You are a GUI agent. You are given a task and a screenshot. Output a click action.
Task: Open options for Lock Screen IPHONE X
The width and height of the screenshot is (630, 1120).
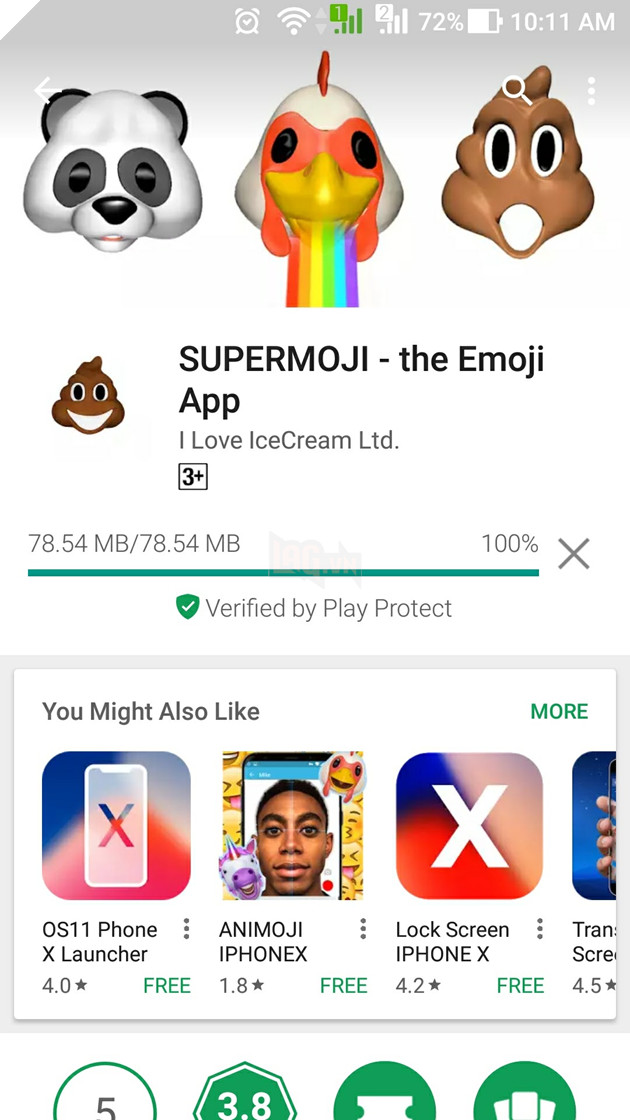pos(540,930)
